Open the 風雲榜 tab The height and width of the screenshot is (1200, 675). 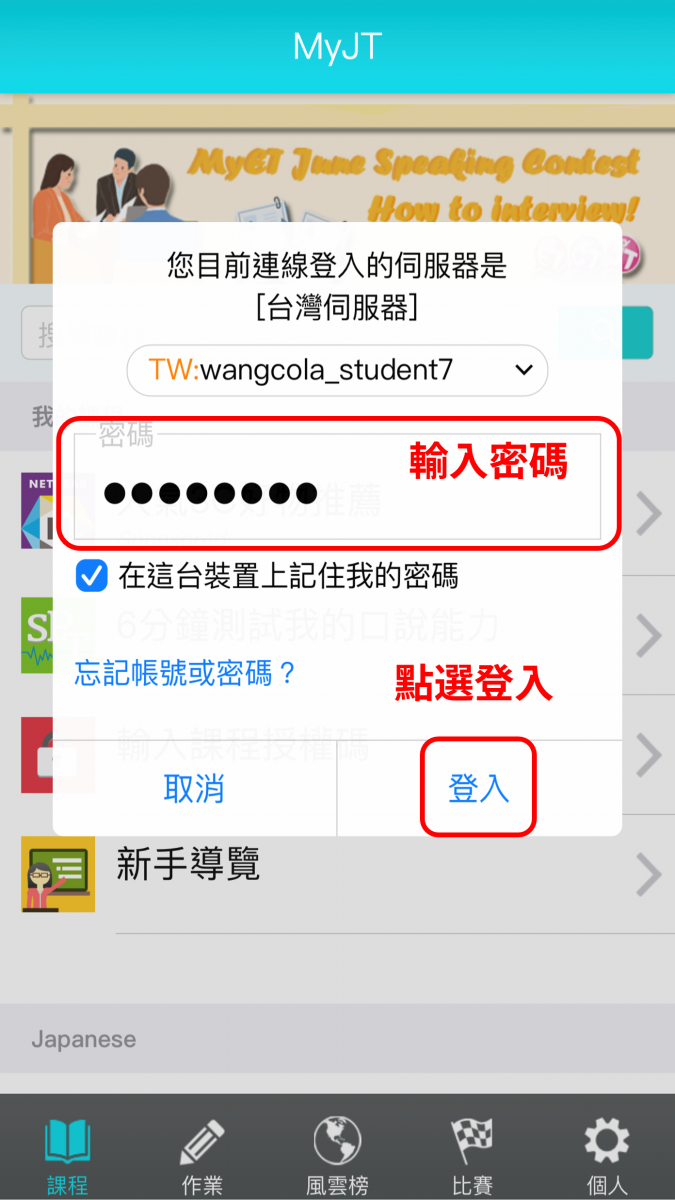tap(337, 1157)
